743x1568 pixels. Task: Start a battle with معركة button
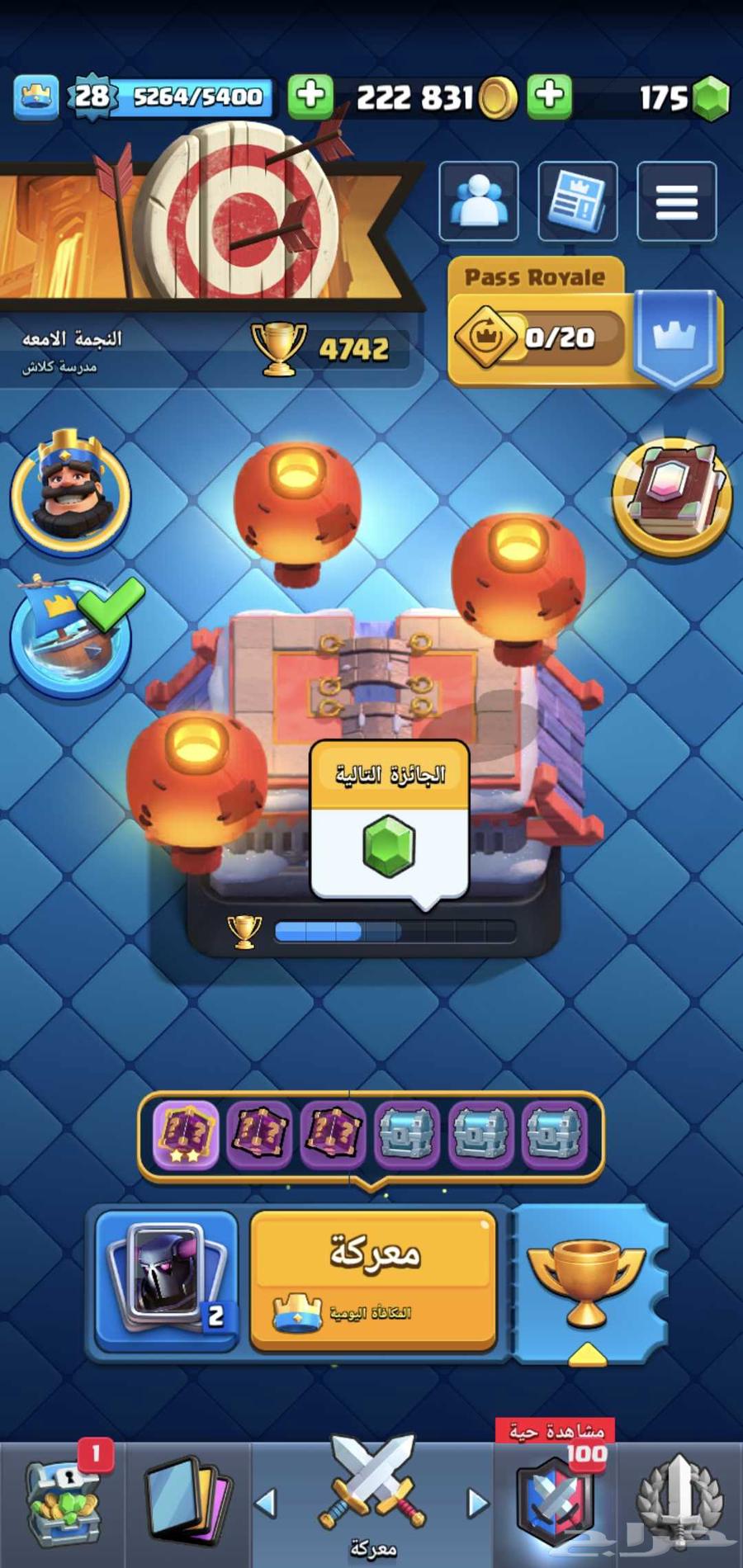pyautogui.click(x=373, y=1280)
